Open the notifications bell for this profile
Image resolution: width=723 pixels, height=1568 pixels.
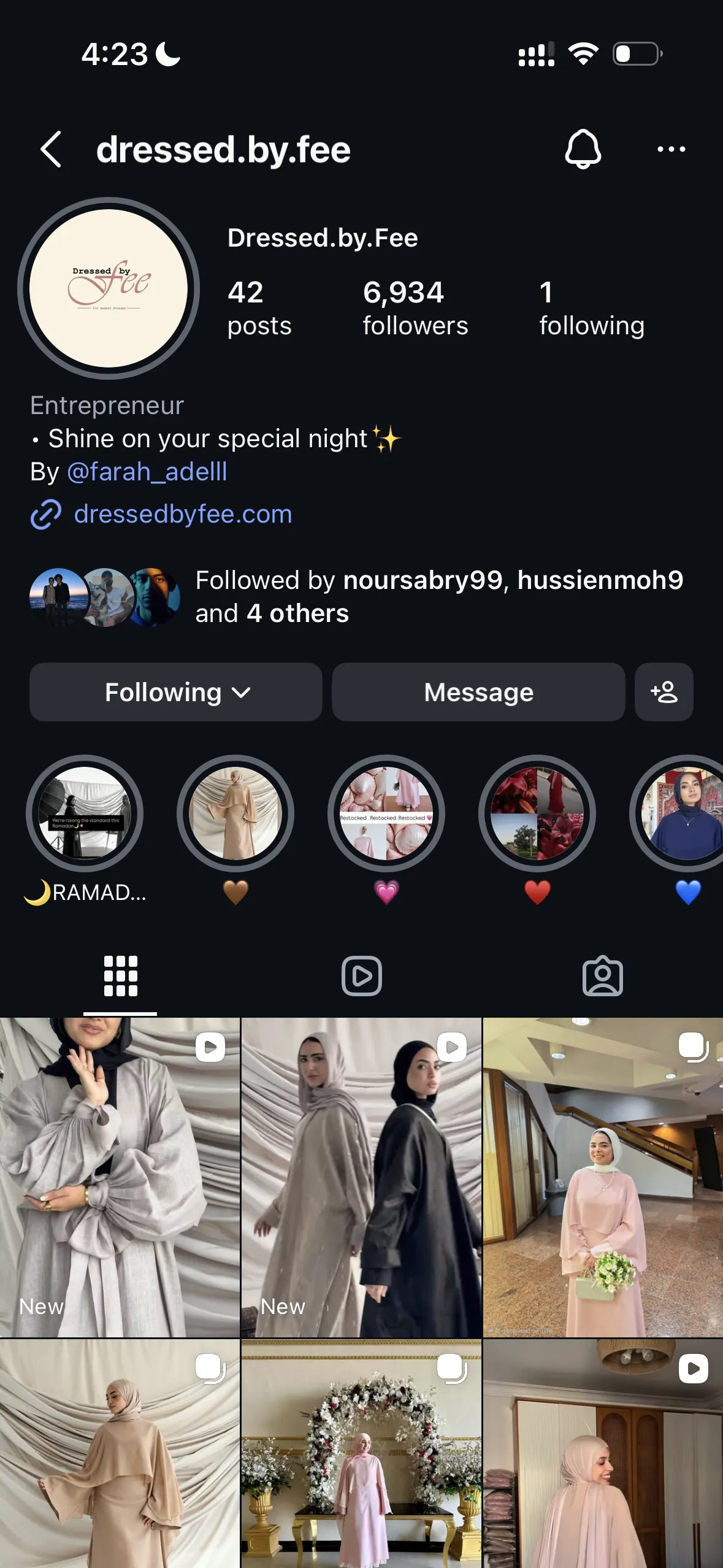[x=583, y=149]
